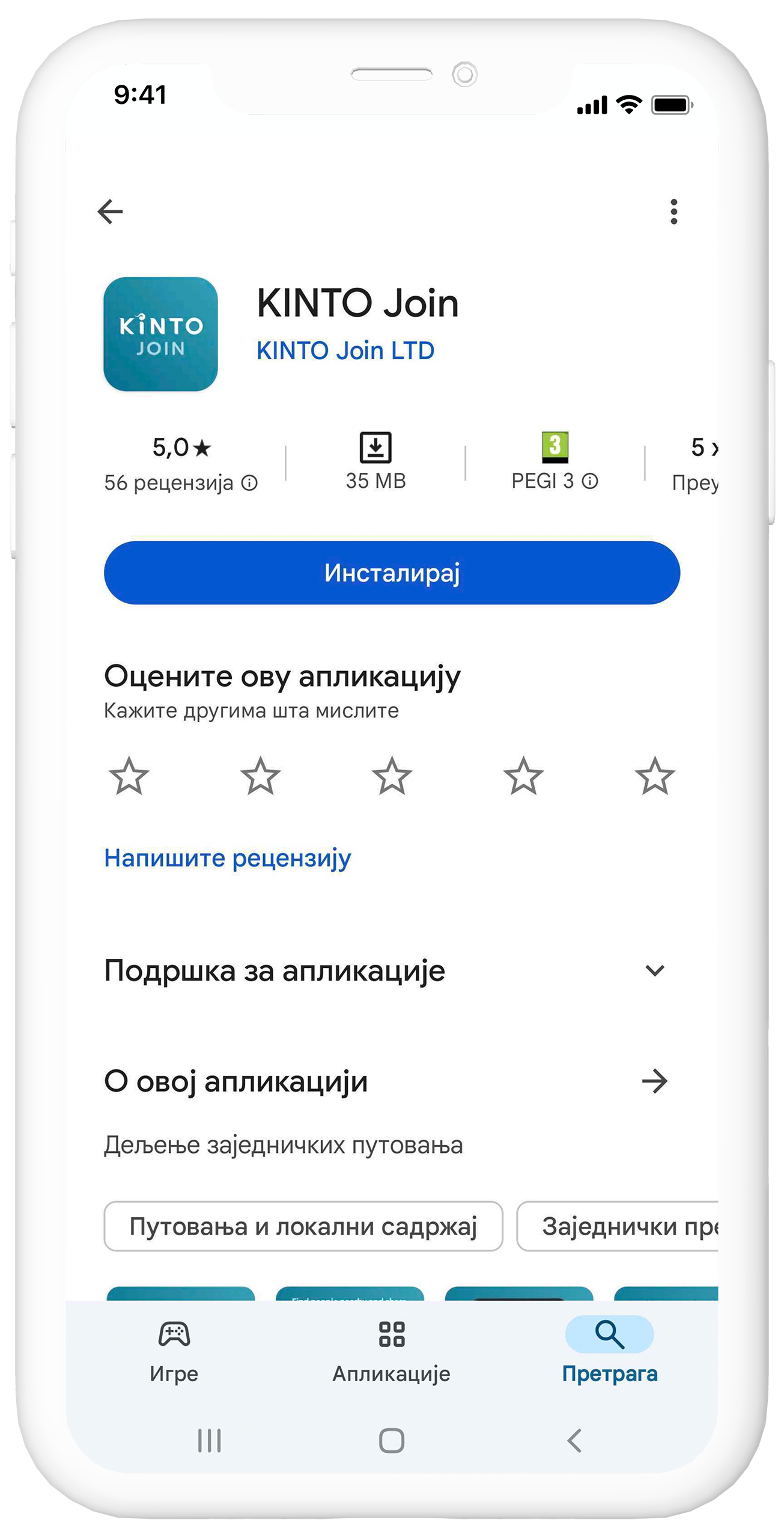View the 56 рецензија rating details
Viewport: 784px width, 1538px height.
tap(180, 482)
